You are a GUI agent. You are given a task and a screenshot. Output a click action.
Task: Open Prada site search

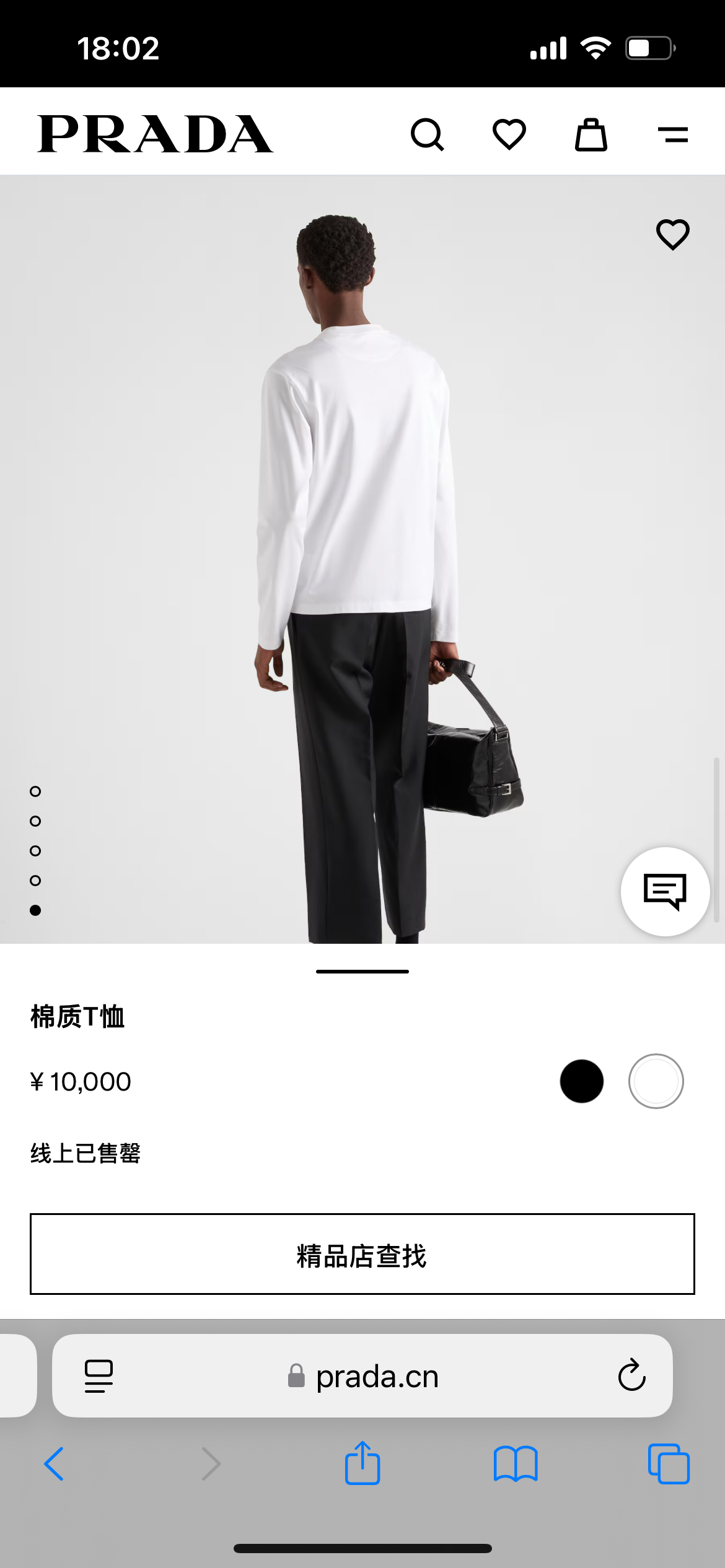click(x=427, y=134)
